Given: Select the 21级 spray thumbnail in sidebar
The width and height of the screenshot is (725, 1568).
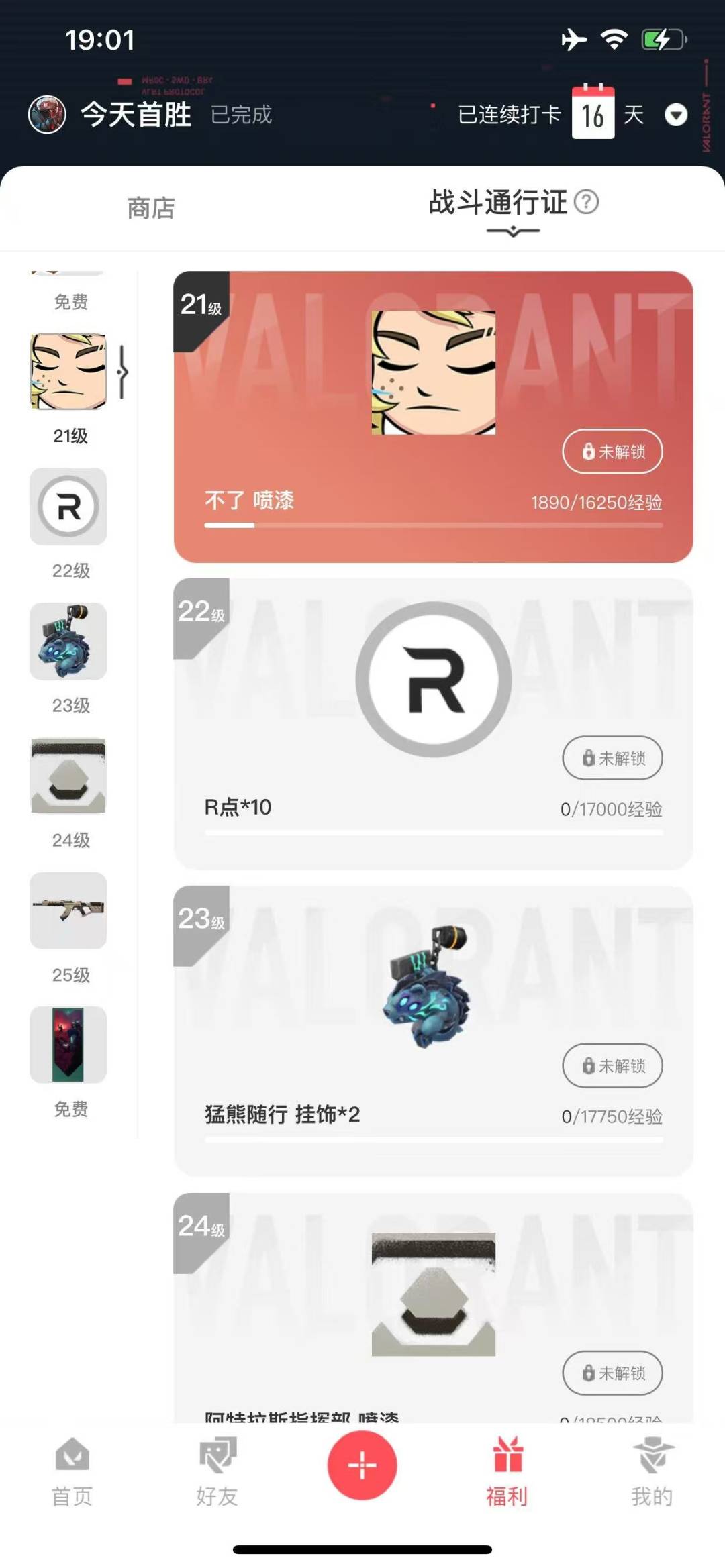Looking at the screenshot, I should pos(68,372).
